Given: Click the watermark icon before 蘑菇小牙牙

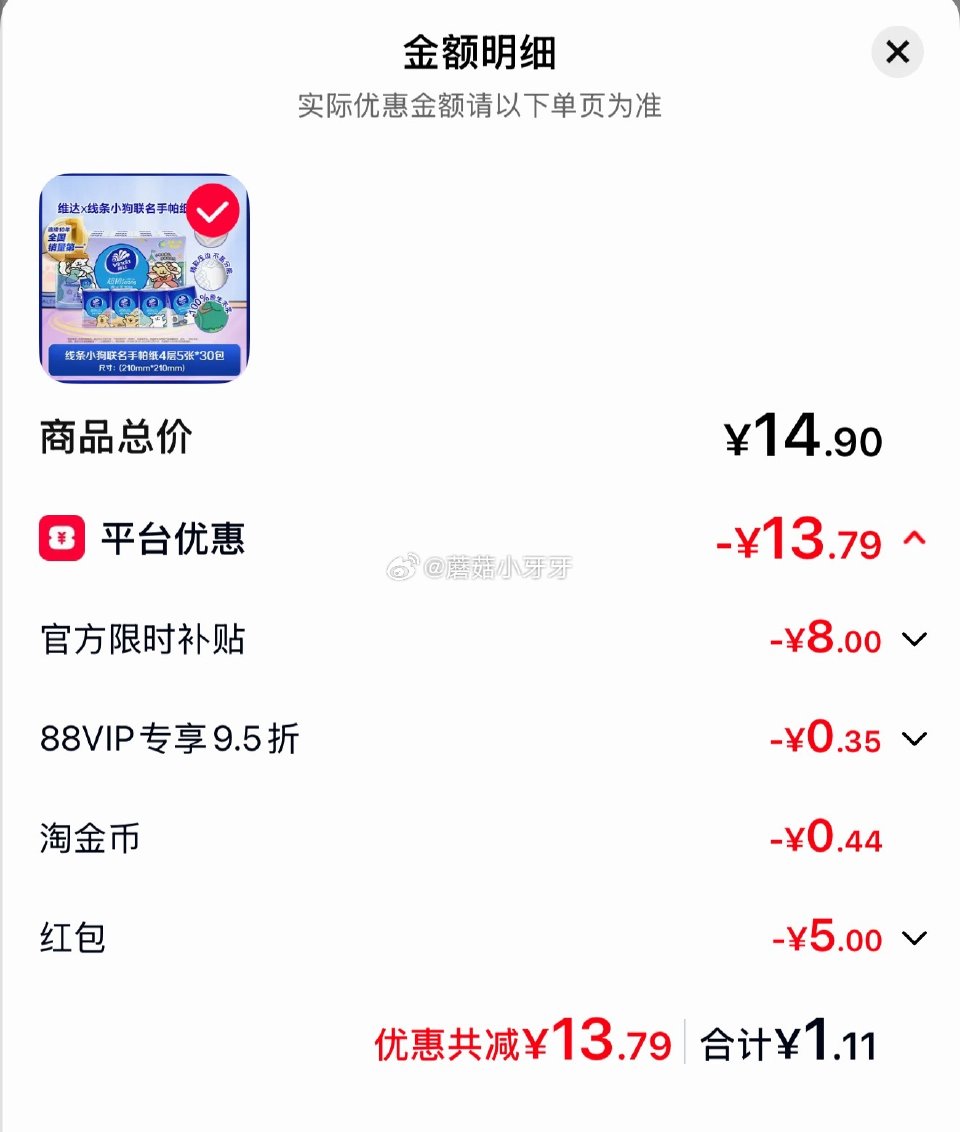Looking at the screenshot, I should pos(404,565).
